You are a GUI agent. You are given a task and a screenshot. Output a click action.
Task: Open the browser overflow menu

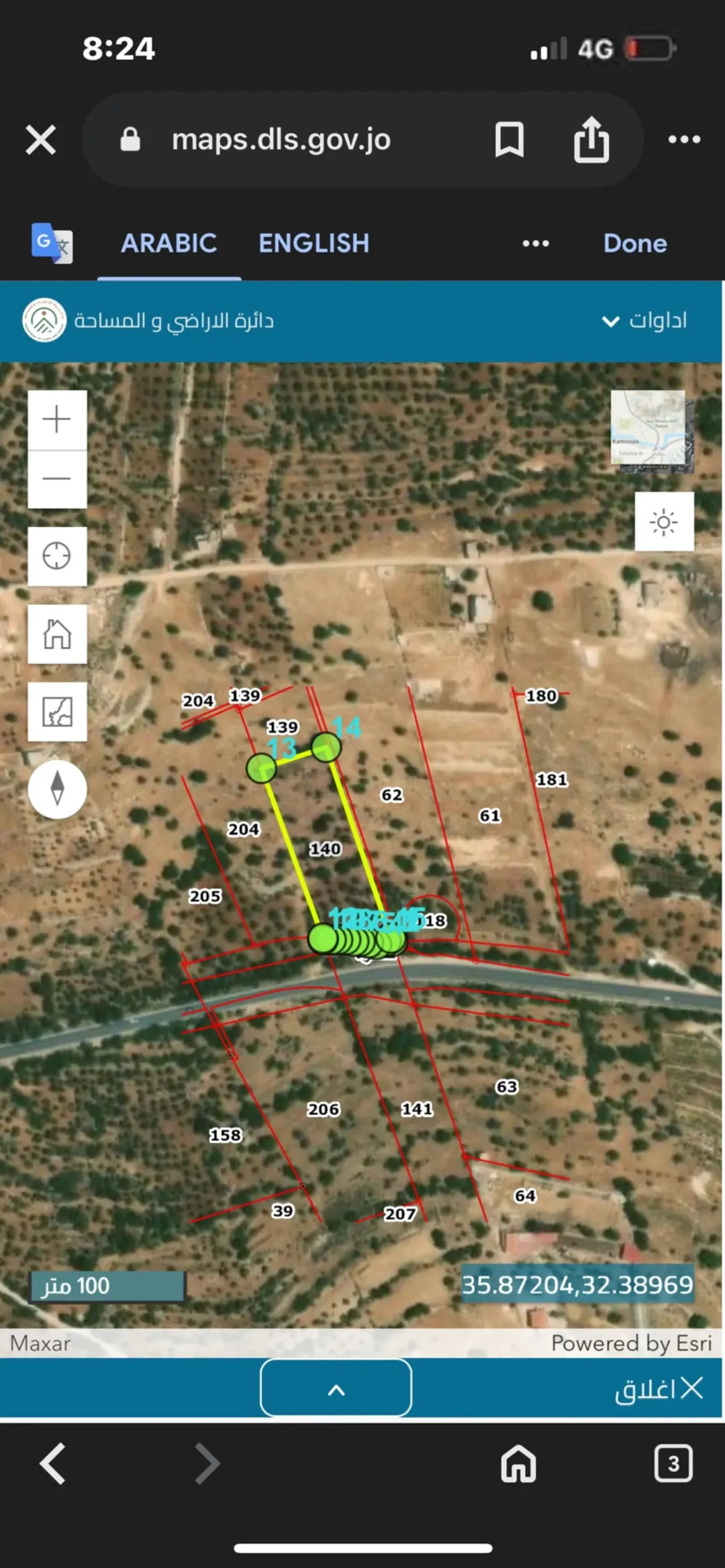click(x=684, y=140)
